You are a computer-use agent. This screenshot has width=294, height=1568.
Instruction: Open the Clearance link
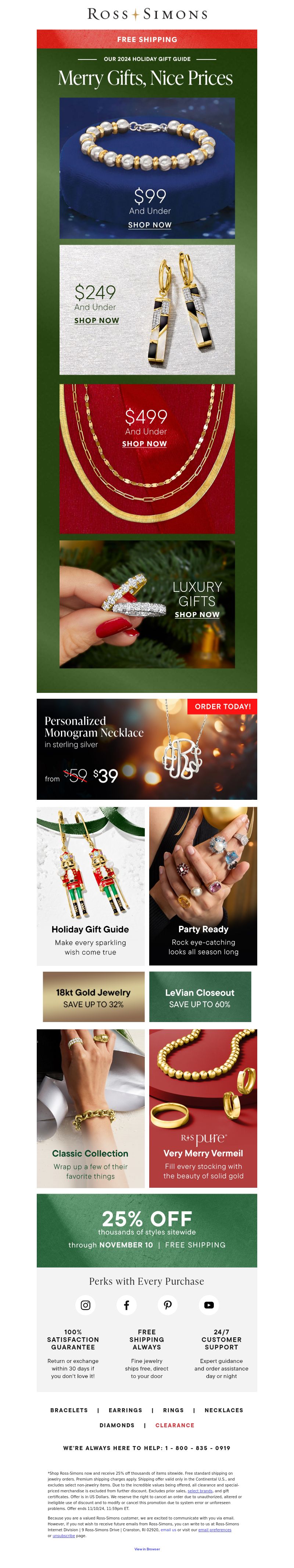[175, 1425]
